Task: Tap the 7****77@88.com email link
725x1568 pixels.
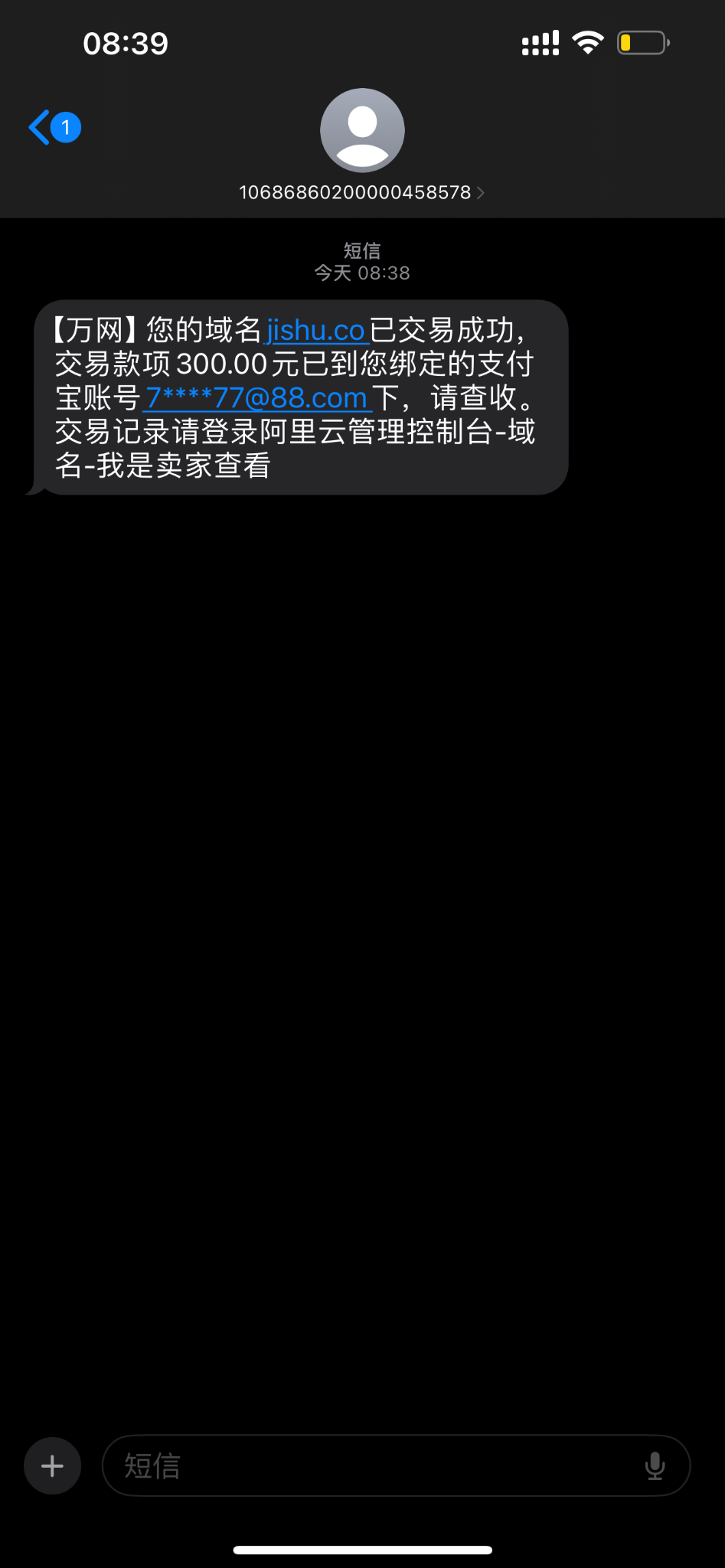Action: click(256, 398)
